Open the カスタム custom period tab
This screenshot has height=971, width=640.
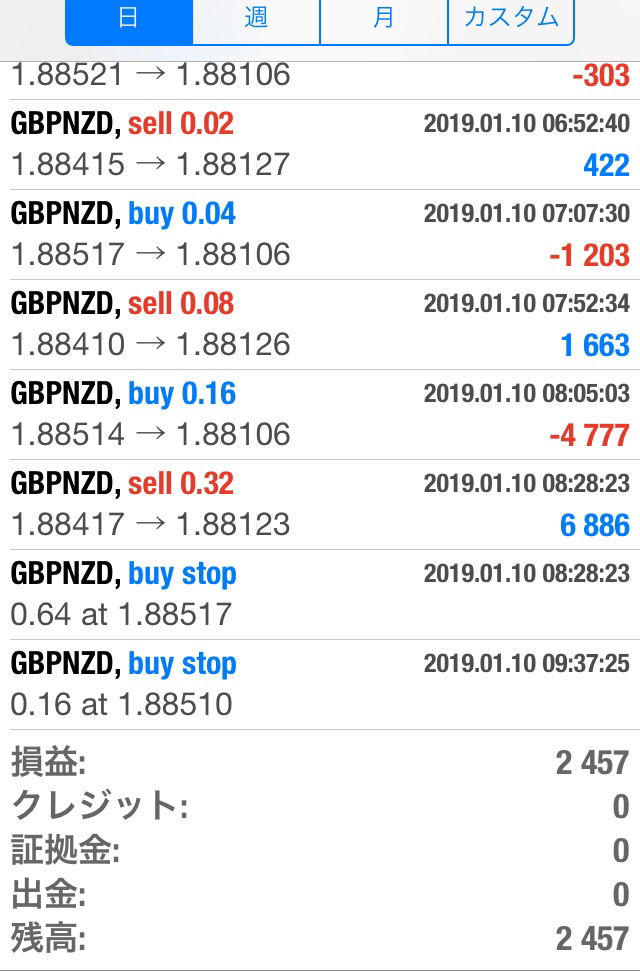[511, 20]
